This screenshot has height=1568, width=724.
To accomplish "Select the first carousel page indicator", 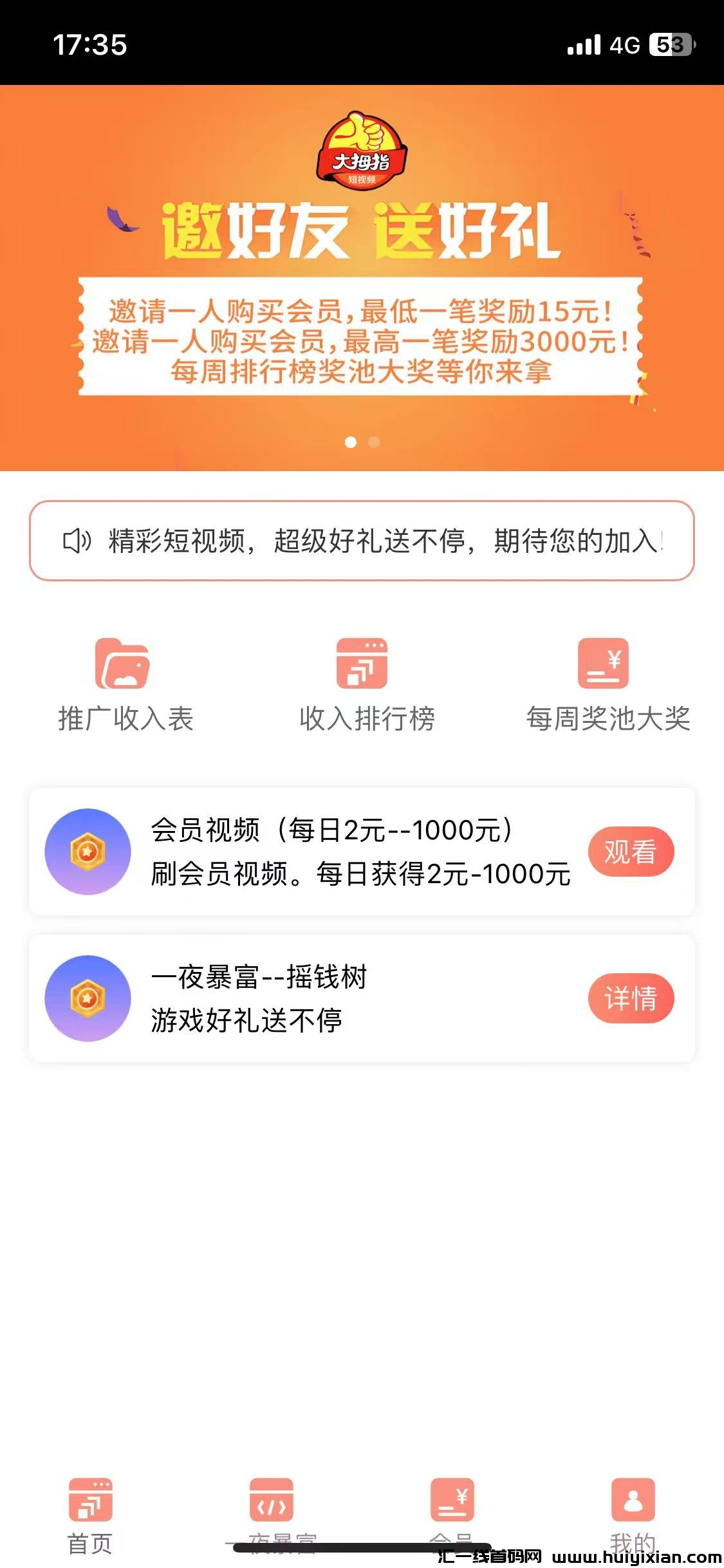I will tap(351, 442).
